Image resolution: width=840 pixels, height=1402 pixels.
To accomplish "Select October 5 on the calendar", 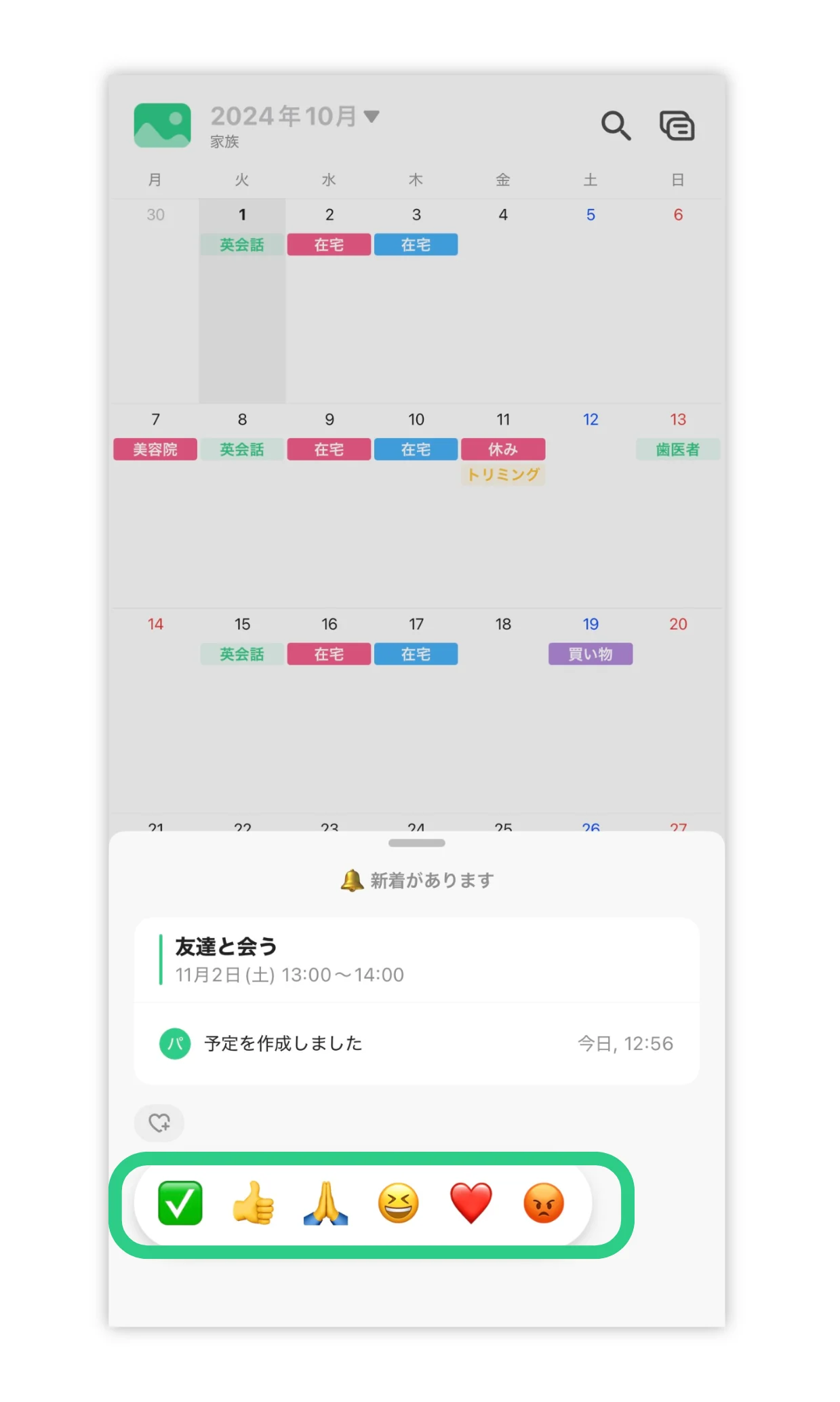I will click(590, 215).
